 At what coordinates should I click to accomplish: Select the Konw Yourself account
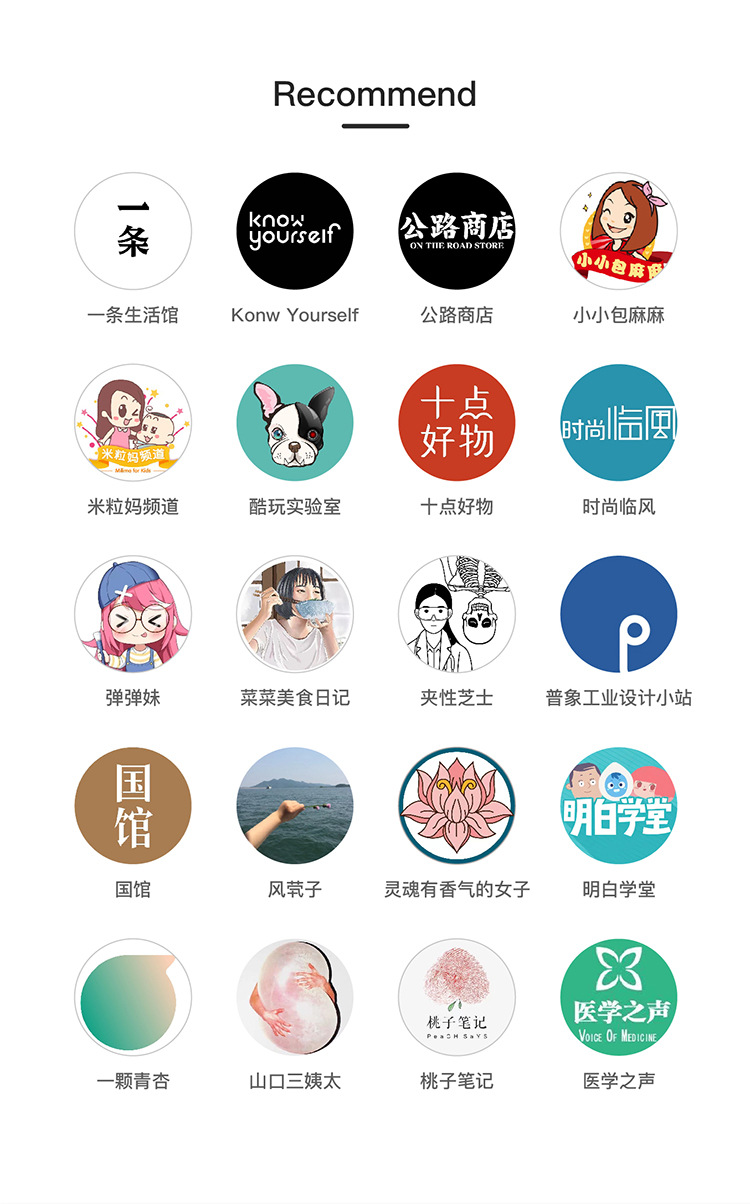point(295,231)
